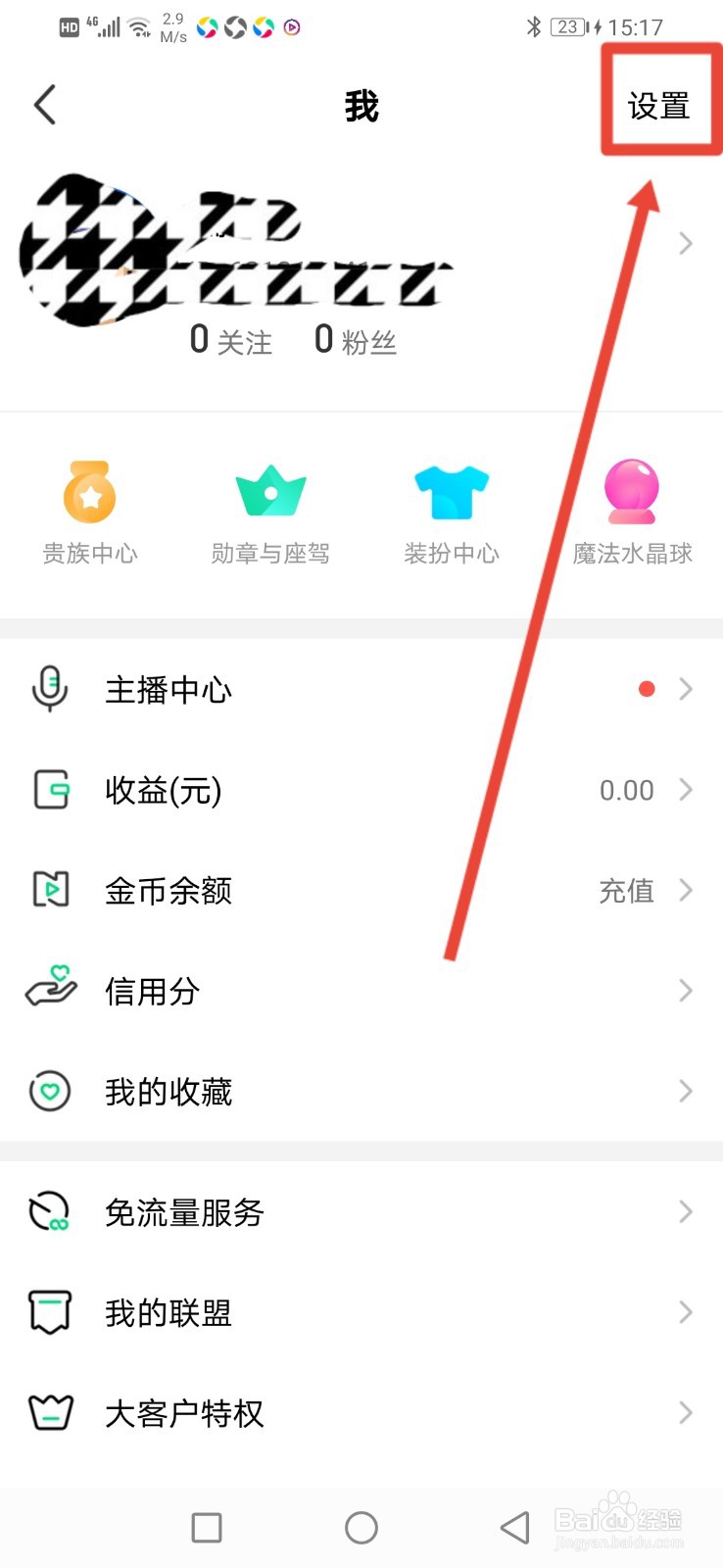
Task: Tap the back arrow at top left
Action: click(43, 104)
